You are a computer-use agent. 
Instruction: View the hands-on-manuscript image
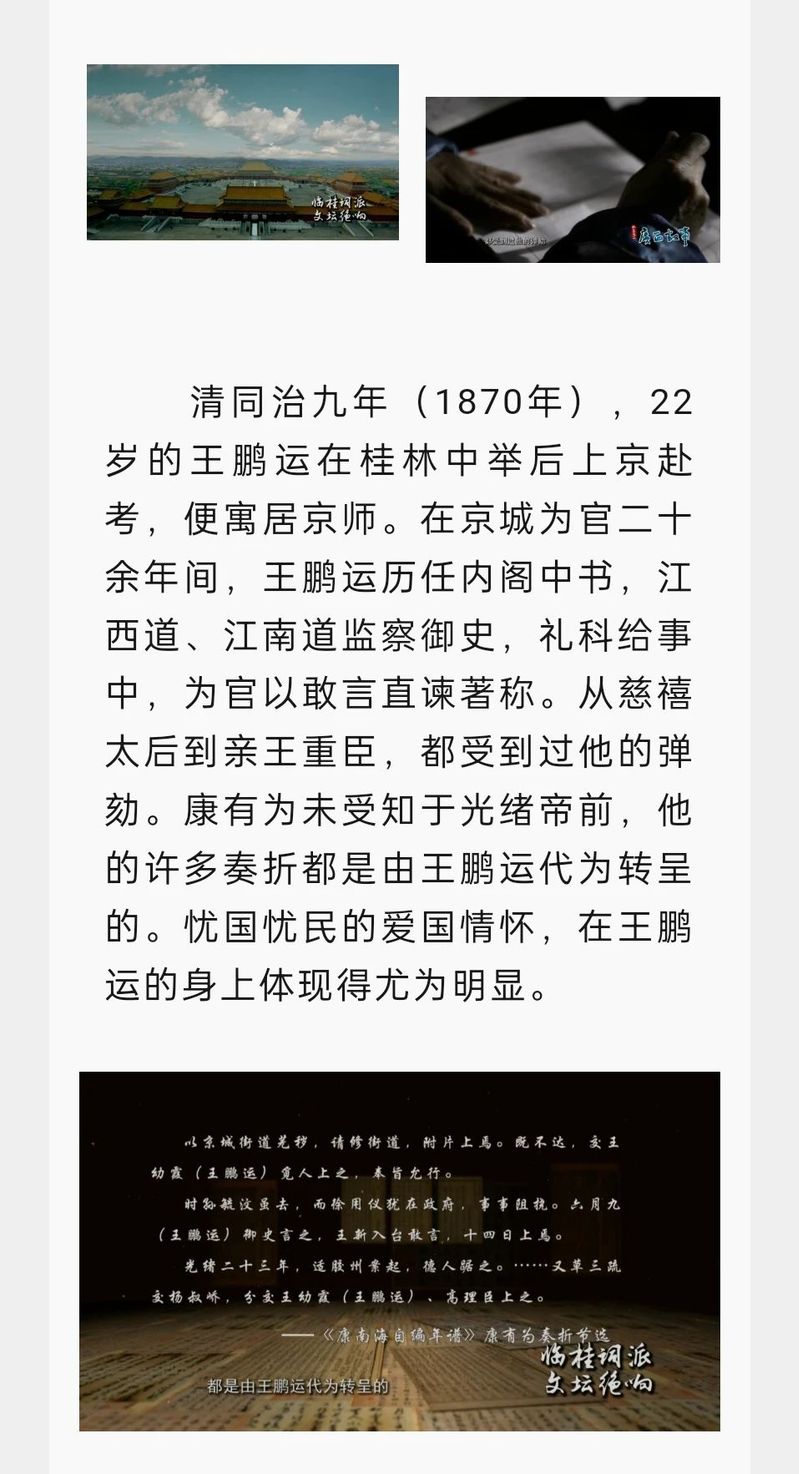(x=573, y=180)
